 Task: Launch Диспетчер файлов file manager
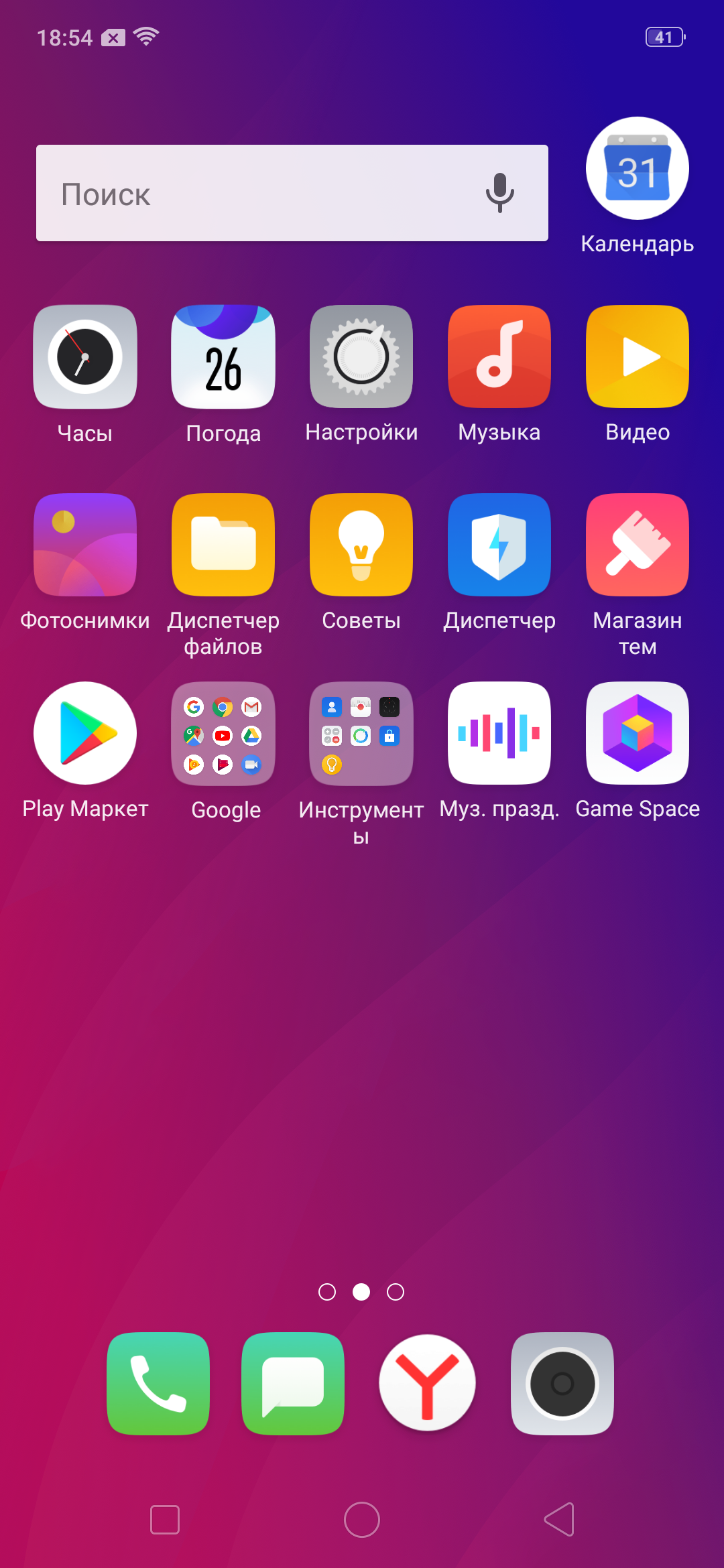coord(223,545)
